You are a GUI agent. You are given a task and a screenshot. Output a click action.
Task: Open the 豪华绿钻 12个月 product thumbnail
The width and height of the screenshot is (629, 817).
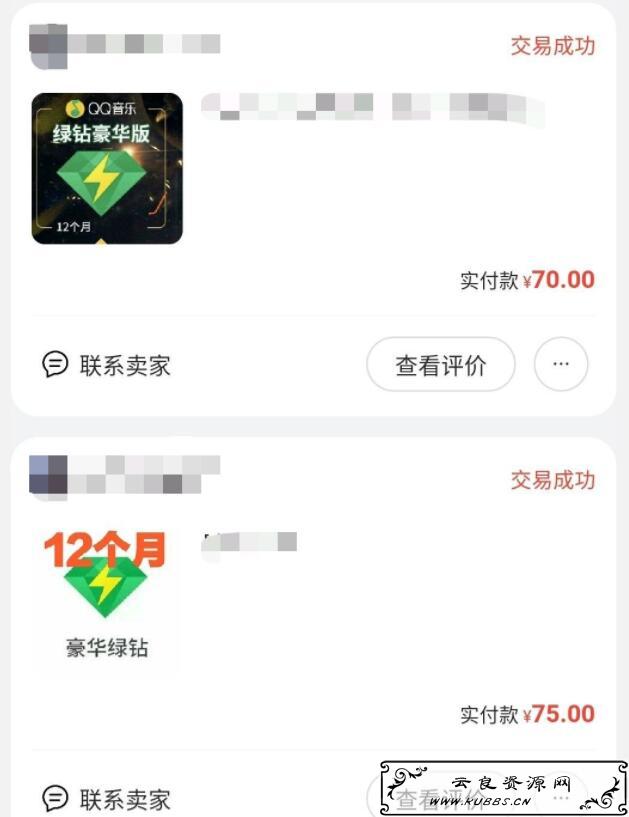tap(105, 599)
